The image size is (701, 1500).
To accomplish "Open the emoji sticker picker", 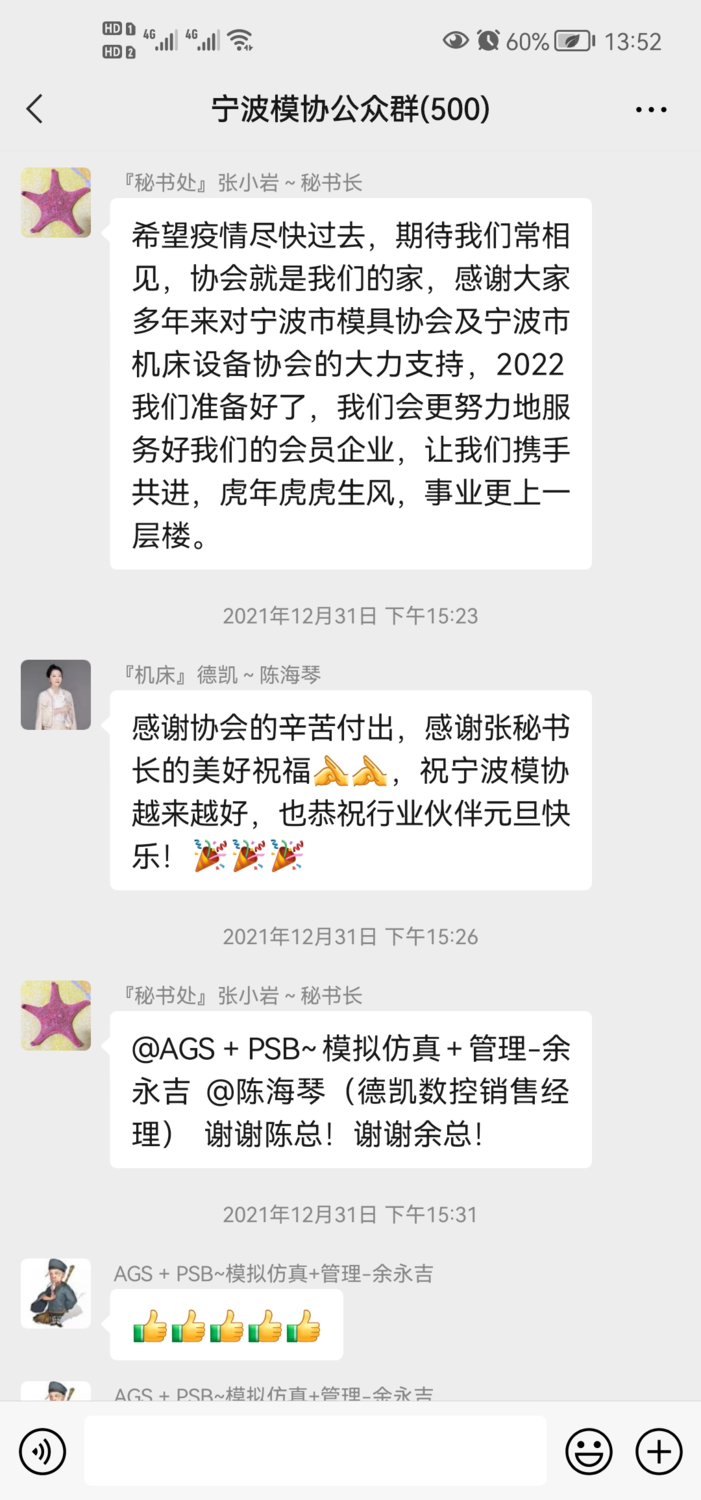I will coord(590,1451).
